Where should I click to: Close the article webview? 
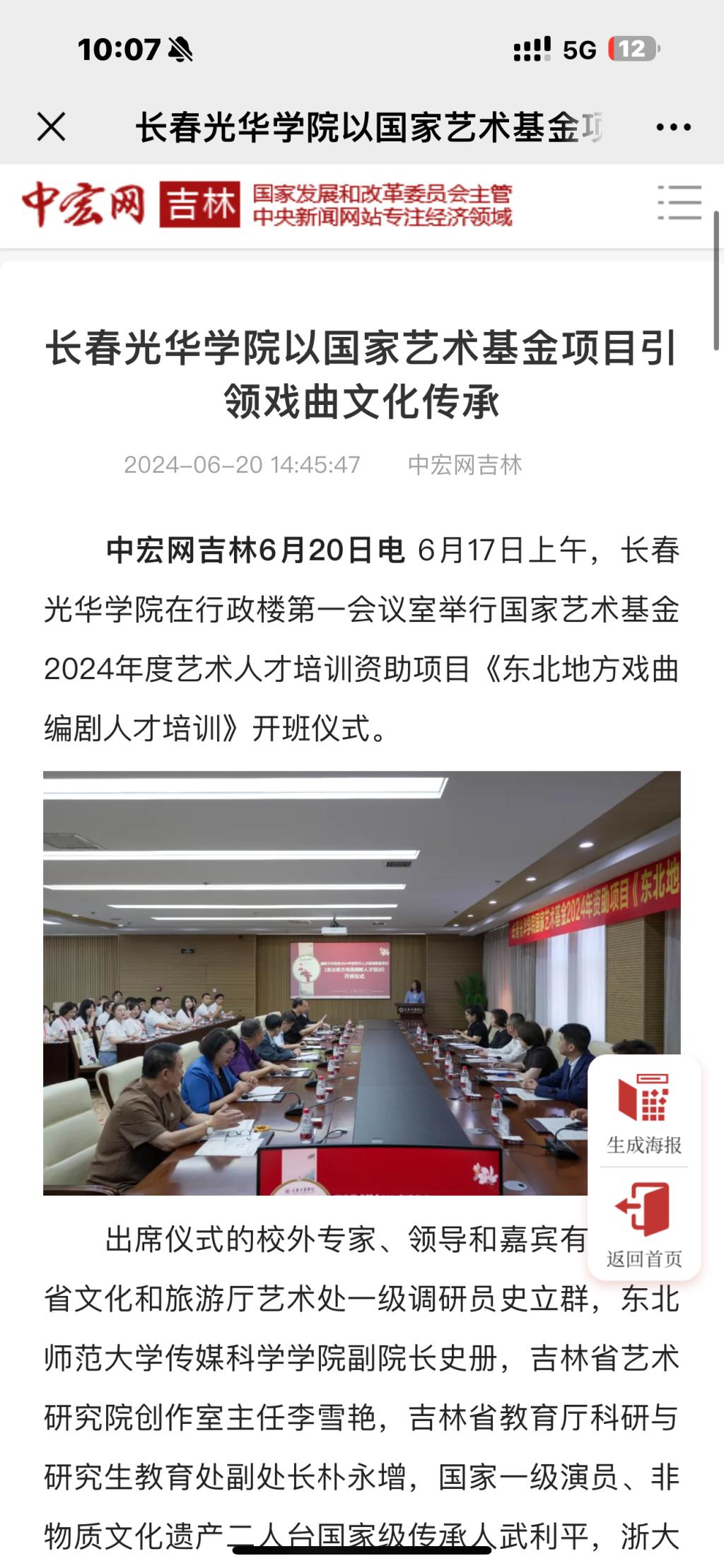[51, 127]
